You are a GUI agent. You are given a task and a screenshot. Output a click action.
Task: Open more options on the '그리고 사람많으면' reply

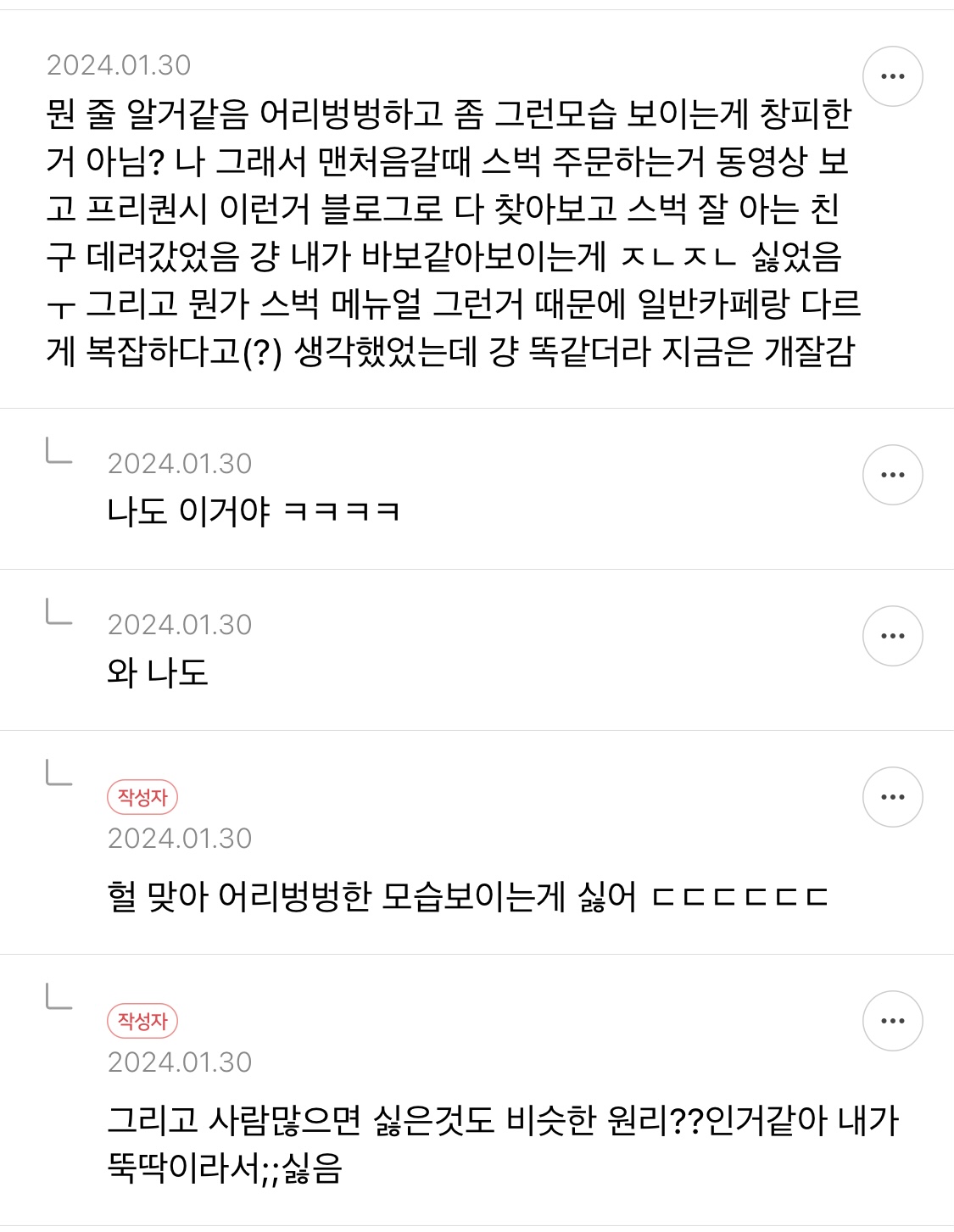[892, 1021]
